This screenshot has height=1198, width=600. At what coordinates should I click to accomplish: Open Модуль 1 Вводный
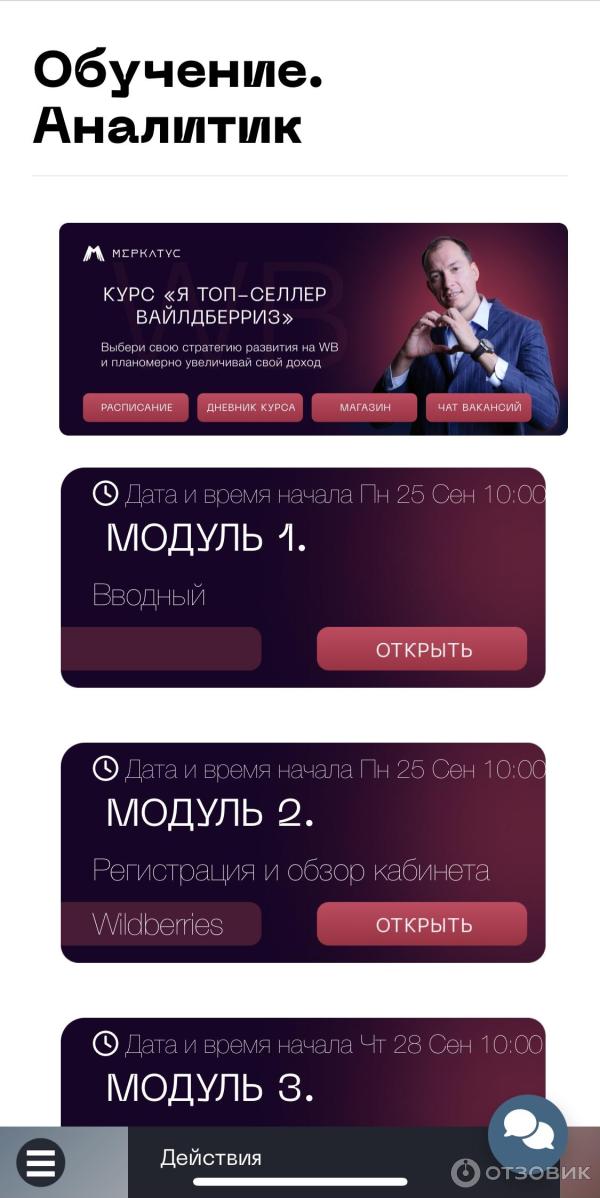[x=422, y=649]
